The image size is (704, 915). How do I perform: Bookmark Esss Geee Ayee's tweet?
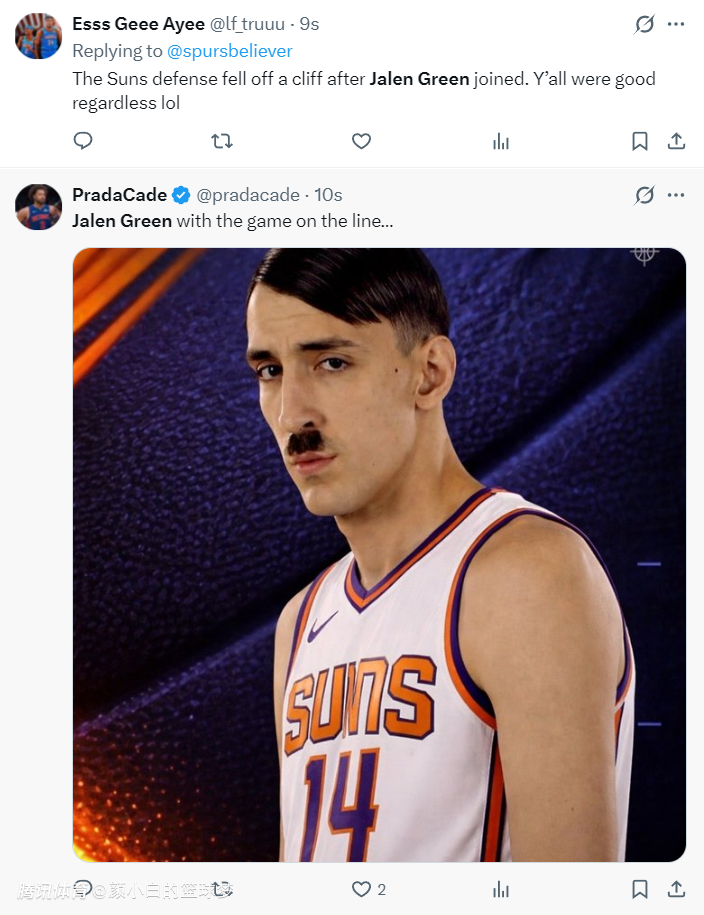pyautogui.click(x=640, y=141)
